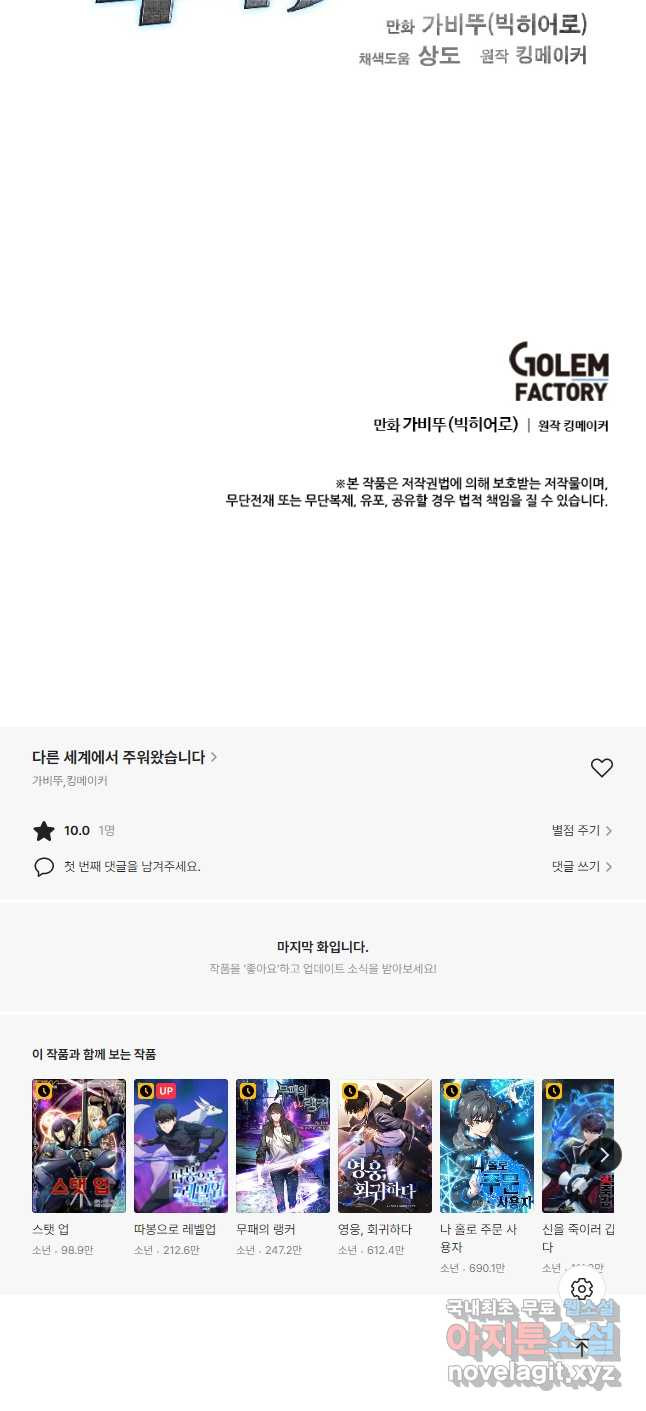The height and width of the screenshot is (1411, 646).
Task: Tap 댓글 쓰기 to write comment
Action: coord(581,866)
